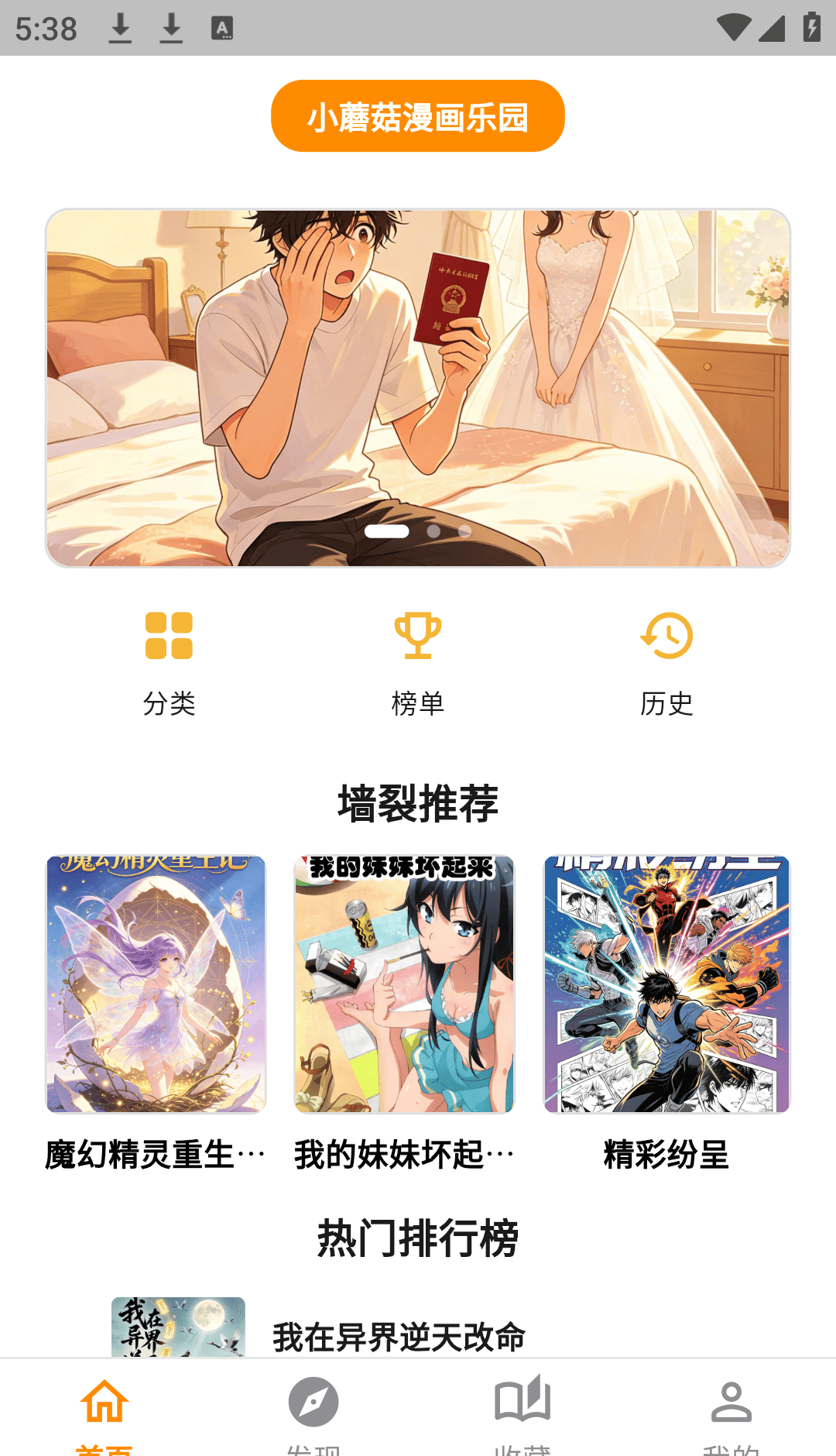Image resolution: width=836 pixels, height=1456 pixels.
Task: Open the 发现 compass discover icon
Action: tap(313, 1399)
